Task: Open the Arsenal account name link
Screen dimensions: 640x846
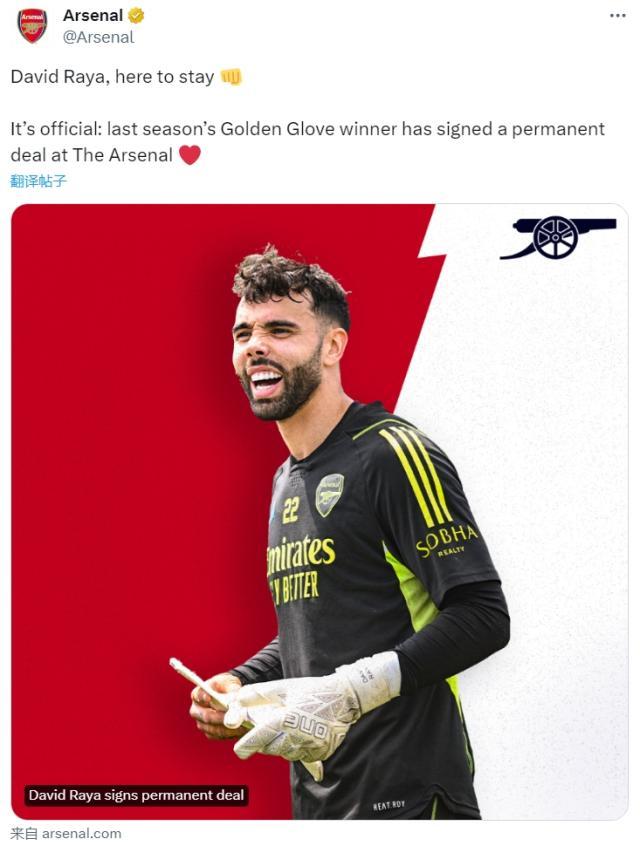Action: pyautogui.click(x=92, y=15)
